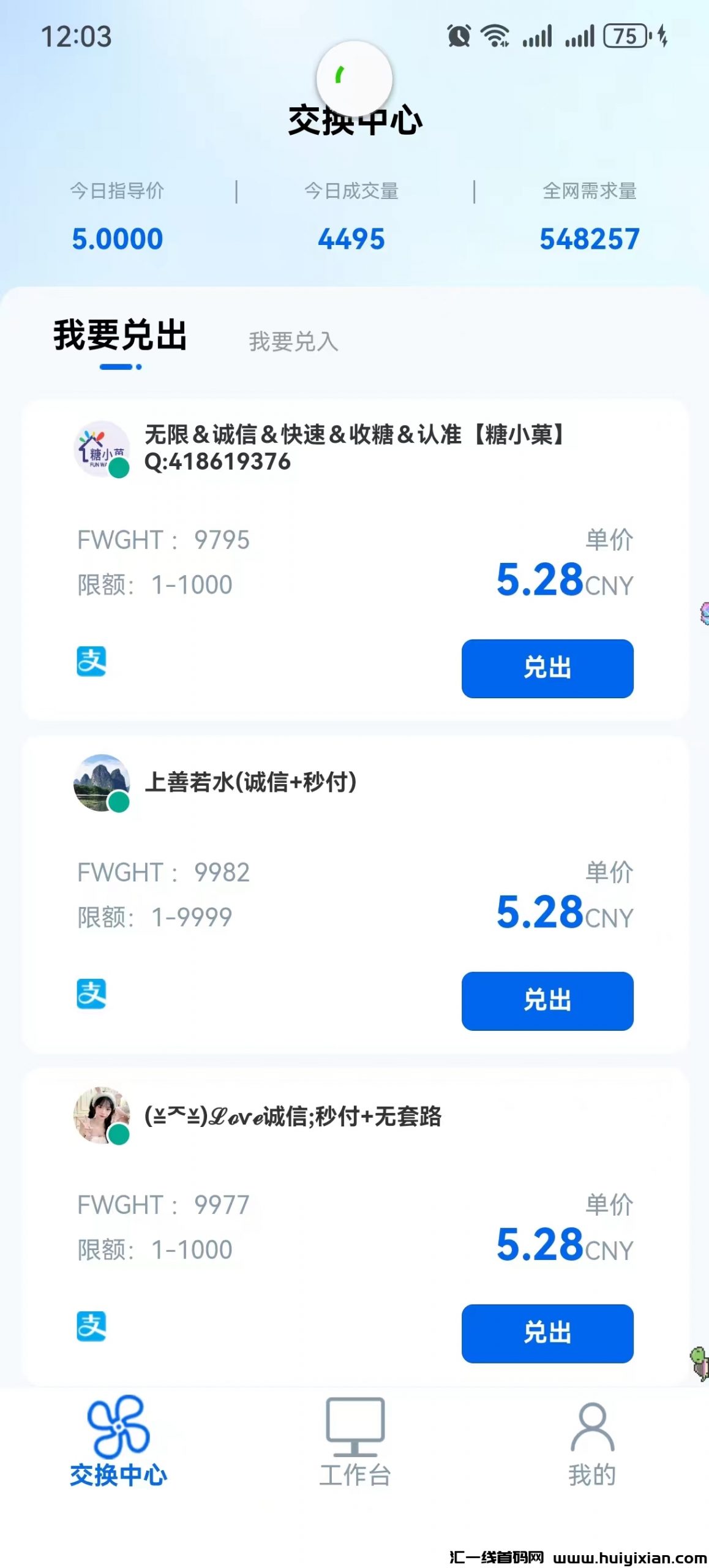The height and width of the screenshot is (1568, 709).
Task: Select the 我要兑出 tab
Action: click(120, 334)
